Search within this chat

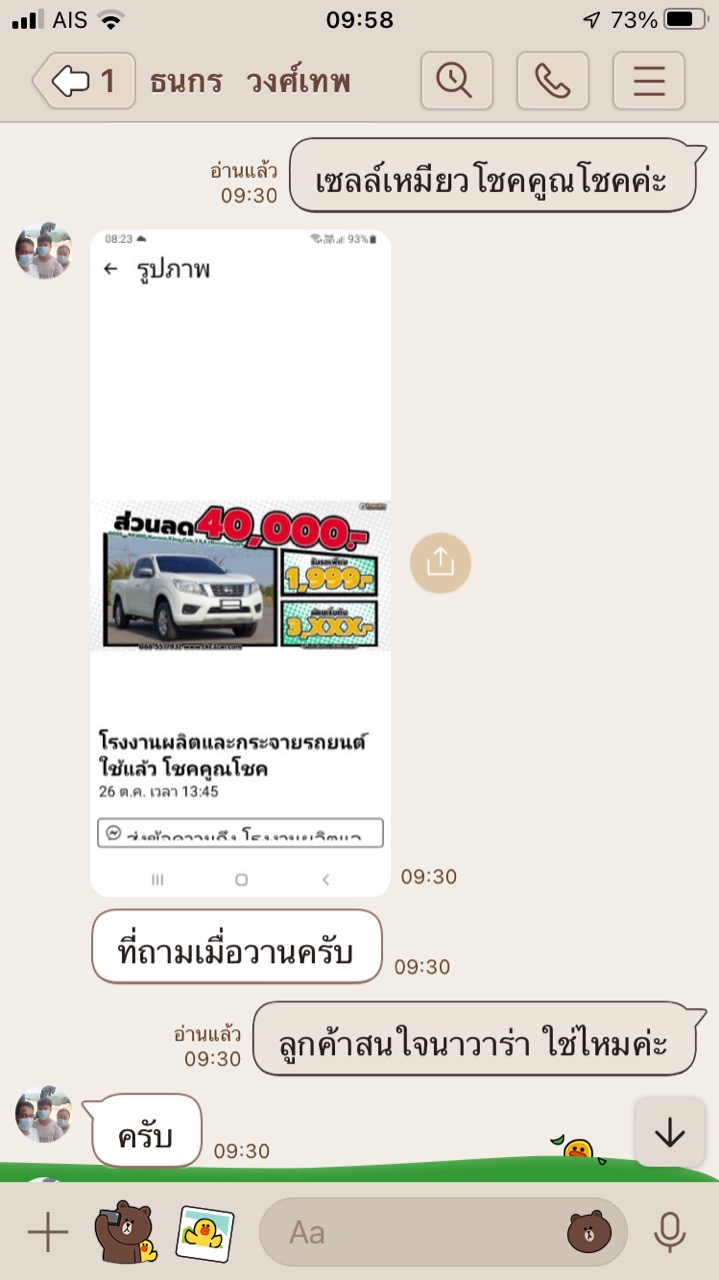pyautogui.click(x=456, y=81)
